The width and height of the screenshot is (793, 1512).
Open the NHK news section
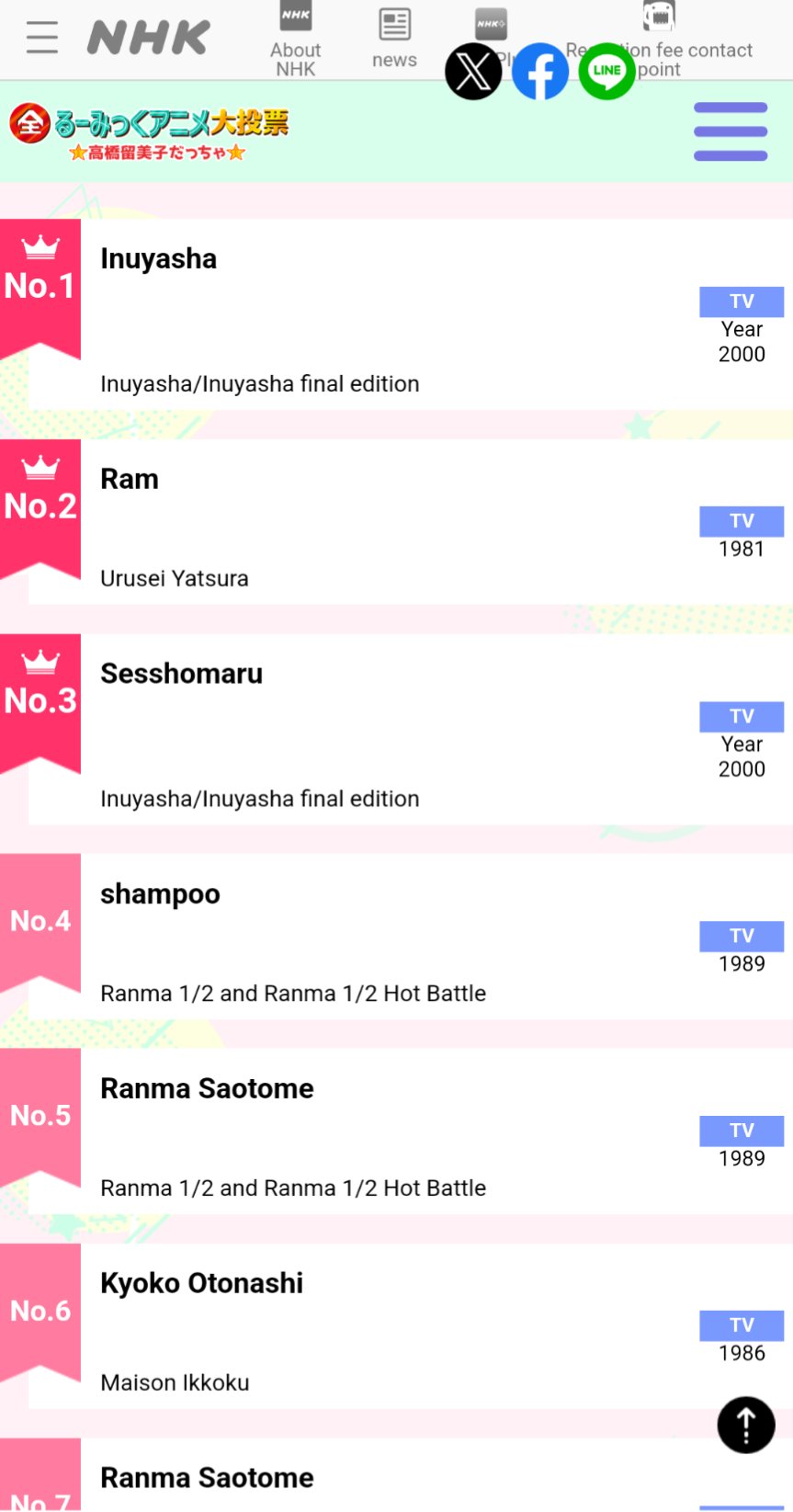coord(394,39)
